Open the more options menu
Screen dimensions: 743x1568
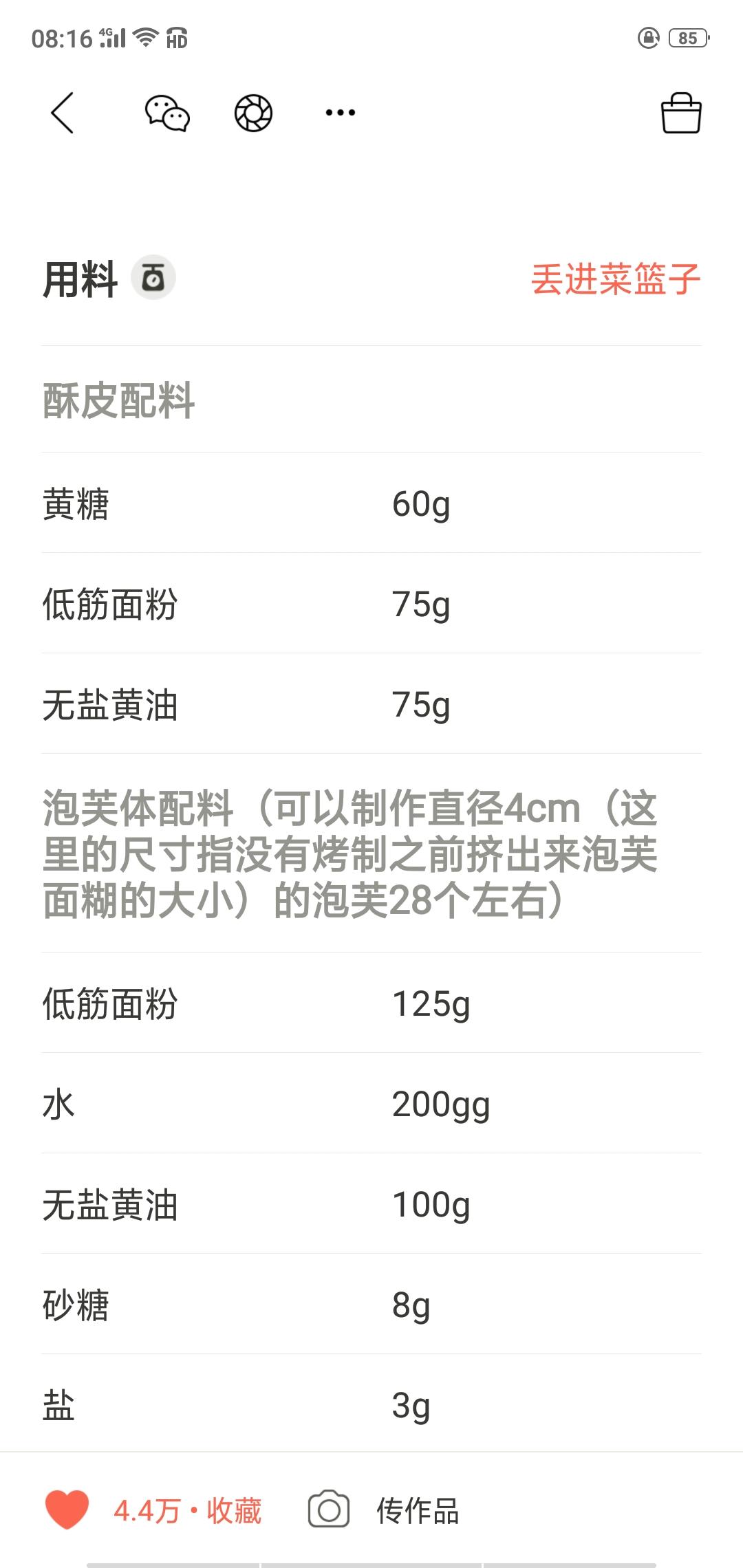[x=341, y=113]
